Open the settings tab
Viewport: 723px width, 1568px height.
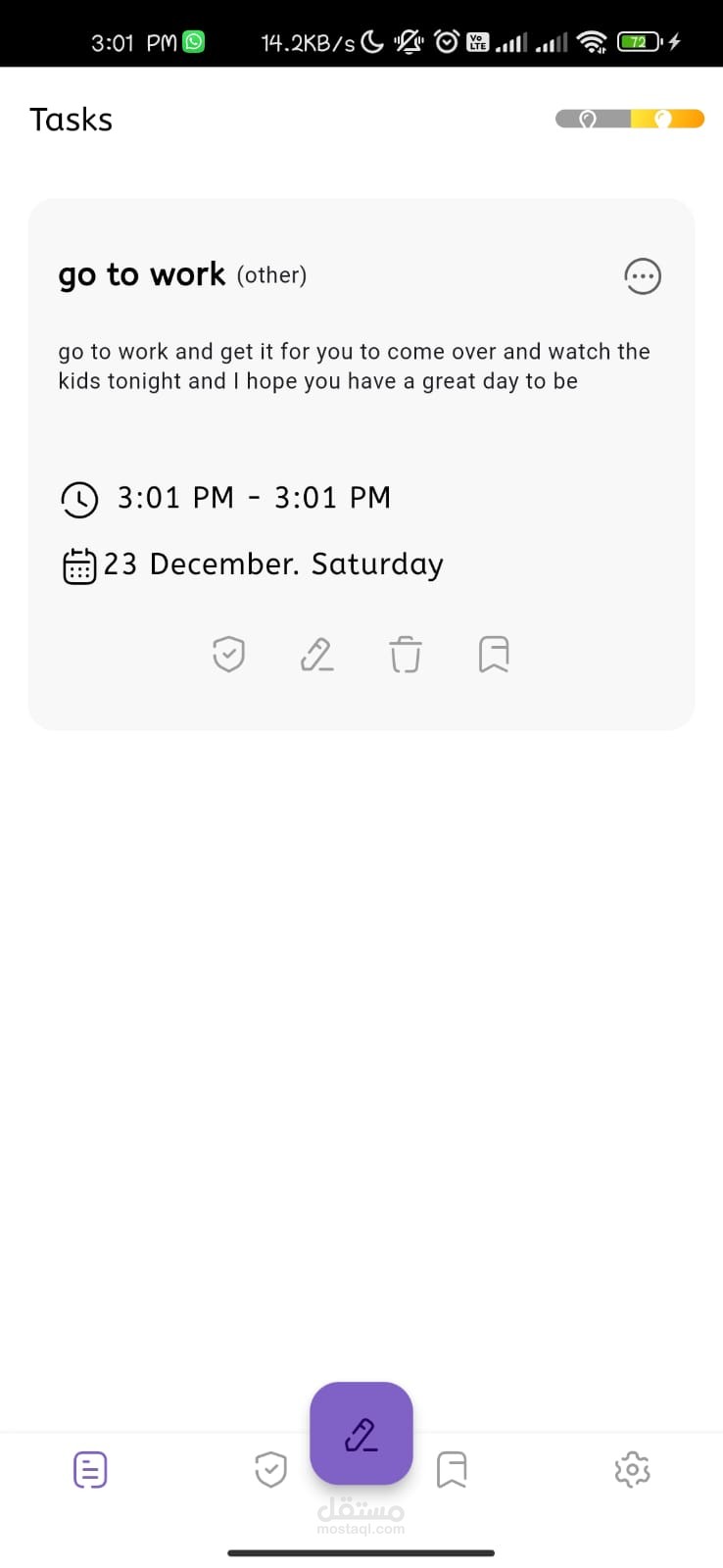(x=632, y=1470)
